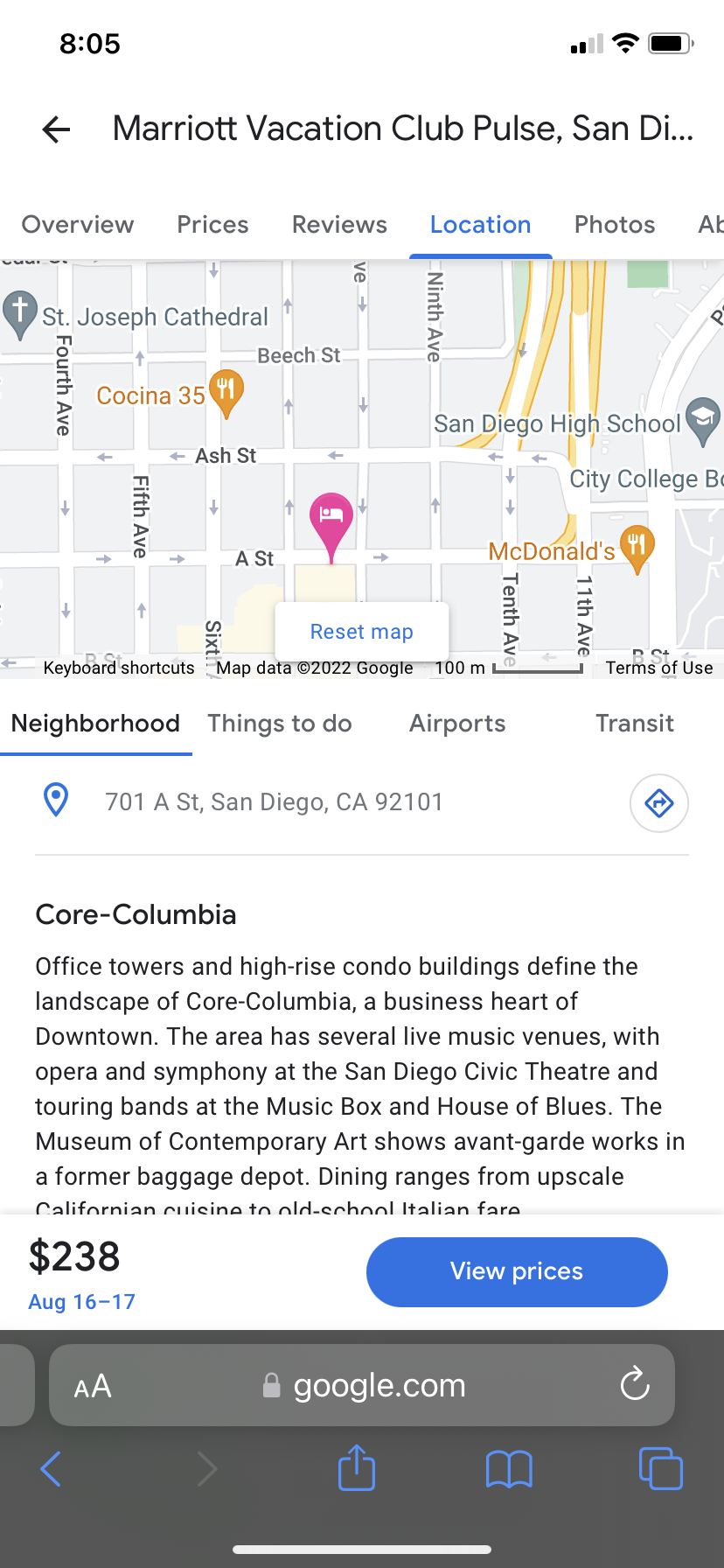Screen dimensions: 724x1568
Task: Open the Transit tab
Action: pyautogui.click(x=635, y=724)
